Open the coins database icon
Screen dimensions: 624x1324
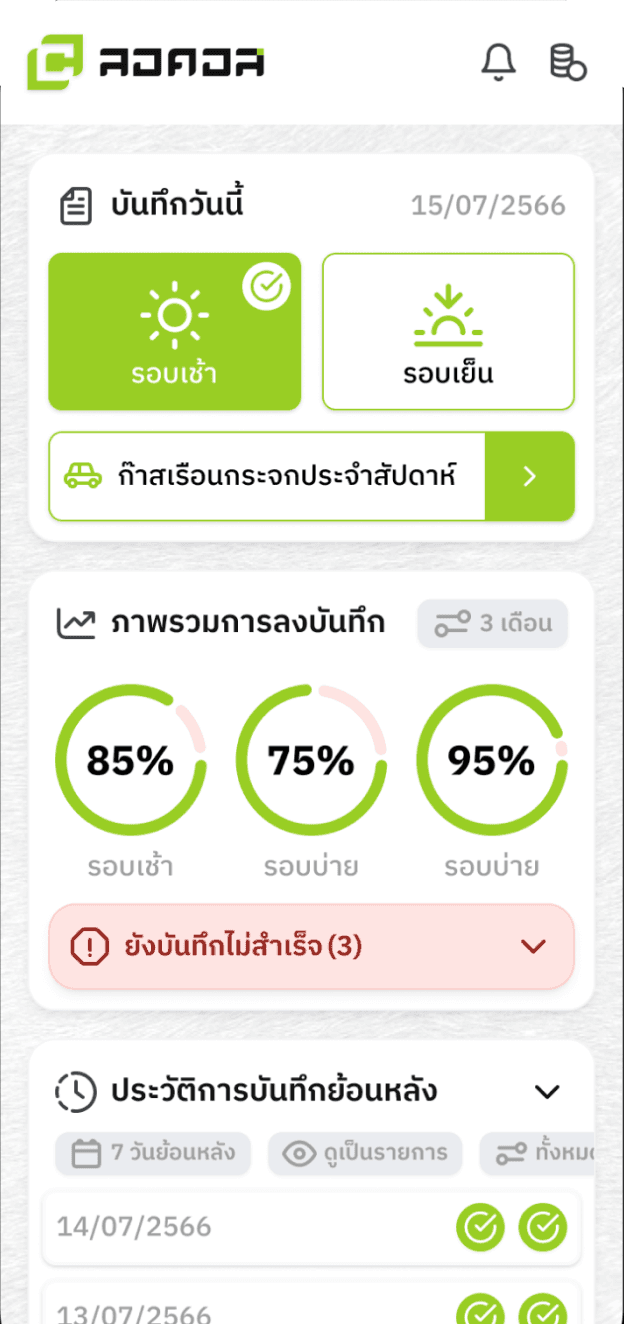(x=568, y=62)
